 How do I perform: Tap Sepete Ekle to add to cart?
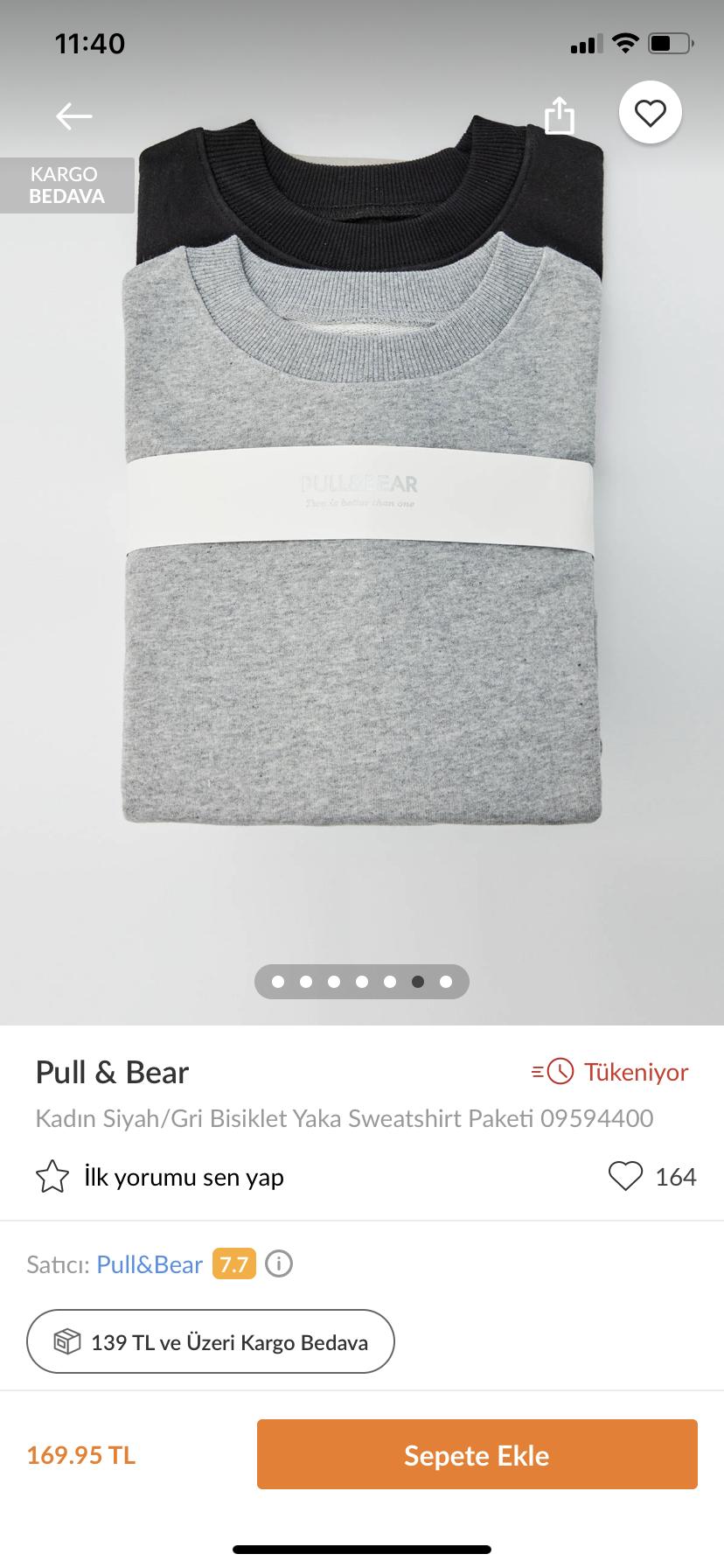(477, 1456)
